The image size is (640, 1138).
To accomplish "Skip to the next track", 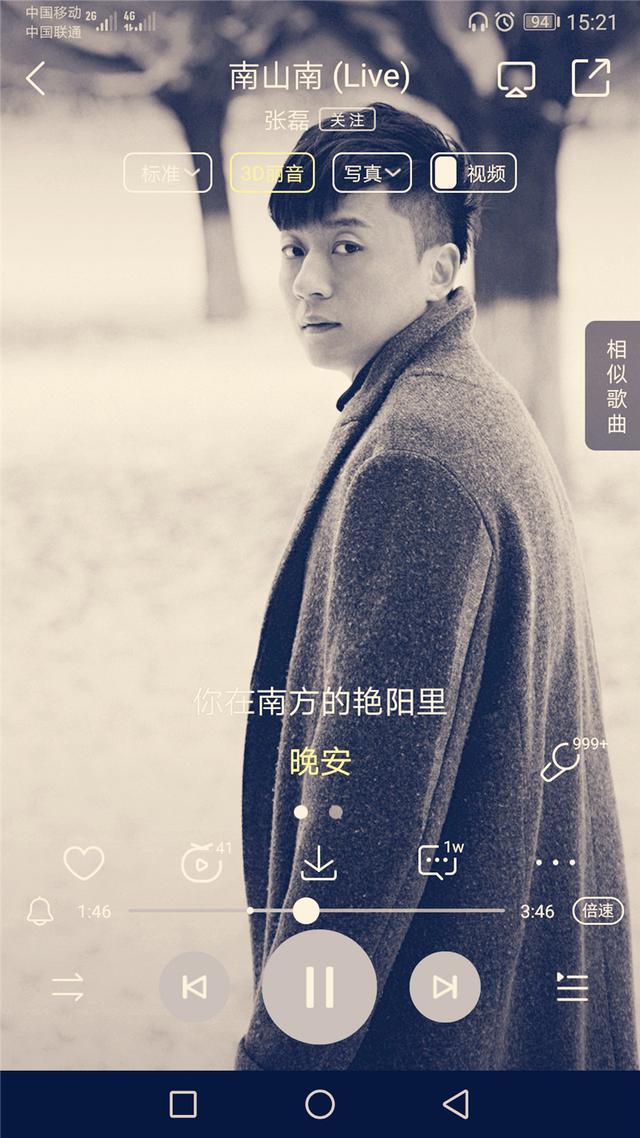I will tap(444, 987).
